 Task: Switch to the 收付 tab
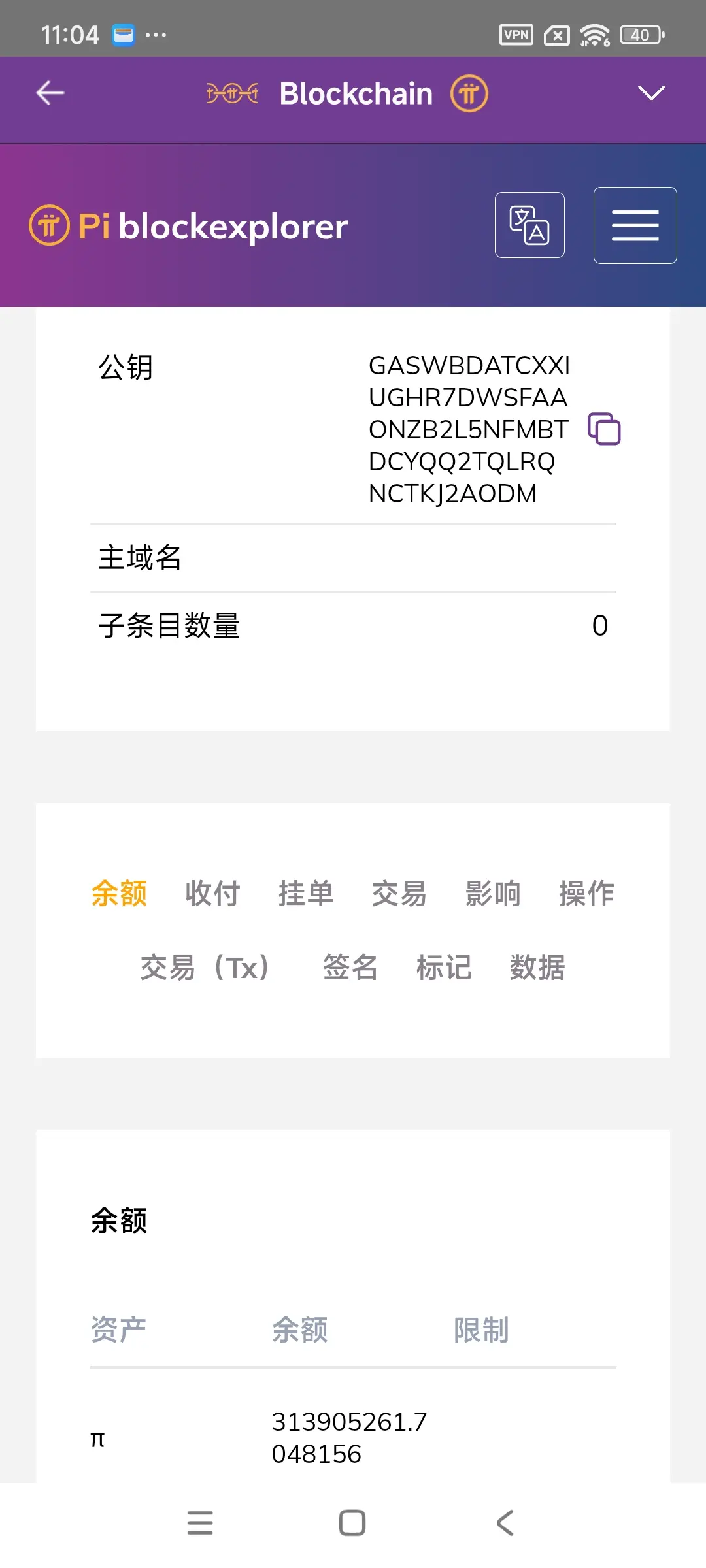(x=212, y=894)
